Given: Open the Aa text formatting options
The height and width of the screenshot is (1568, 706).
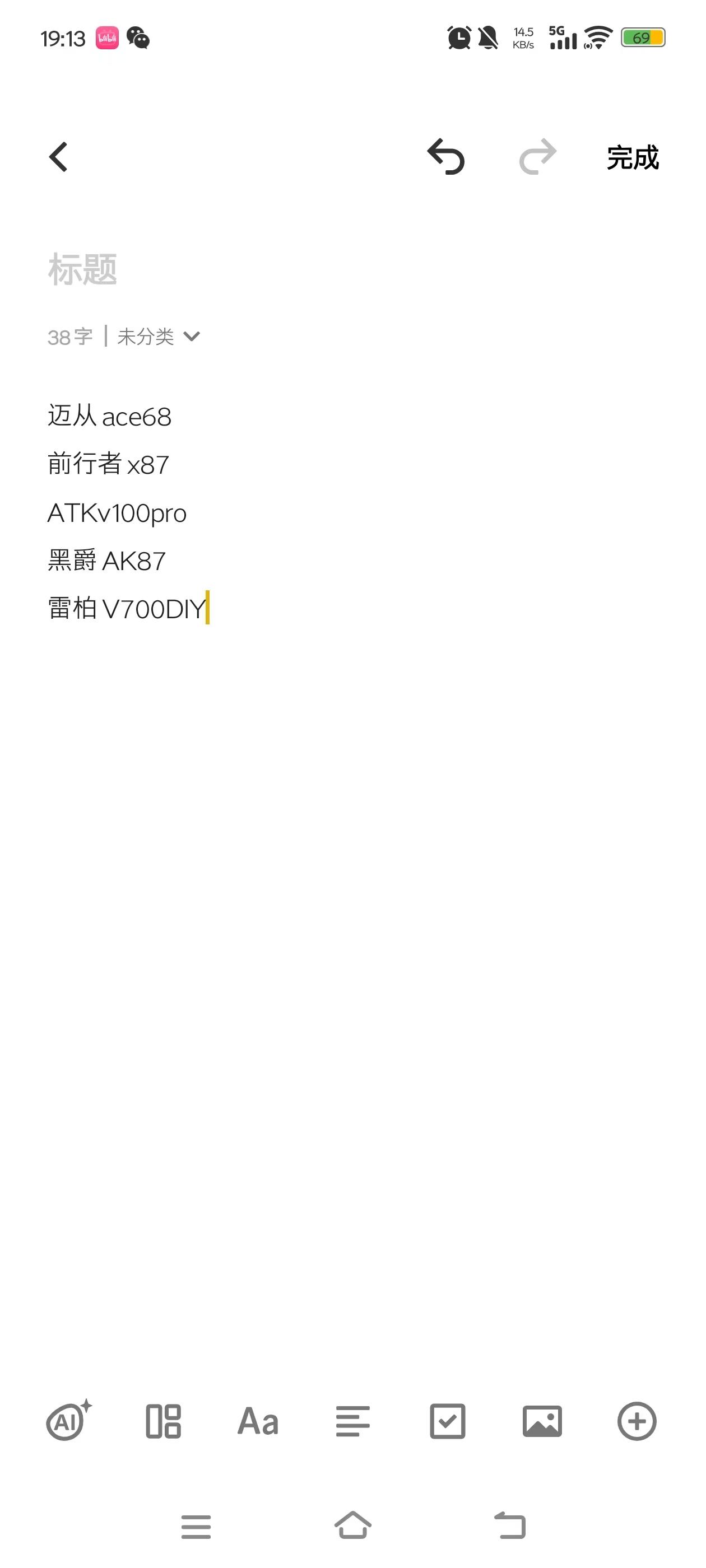Looking at the screenshot, I should pos(258,1421).
